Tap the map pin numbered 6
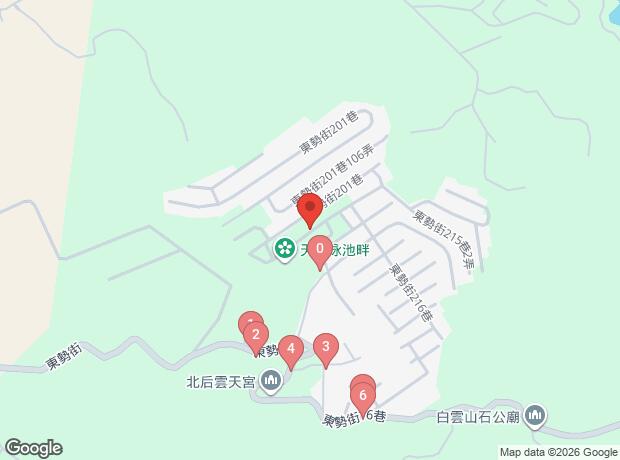Viewport: 620px width, 460px height. (363, 395)
